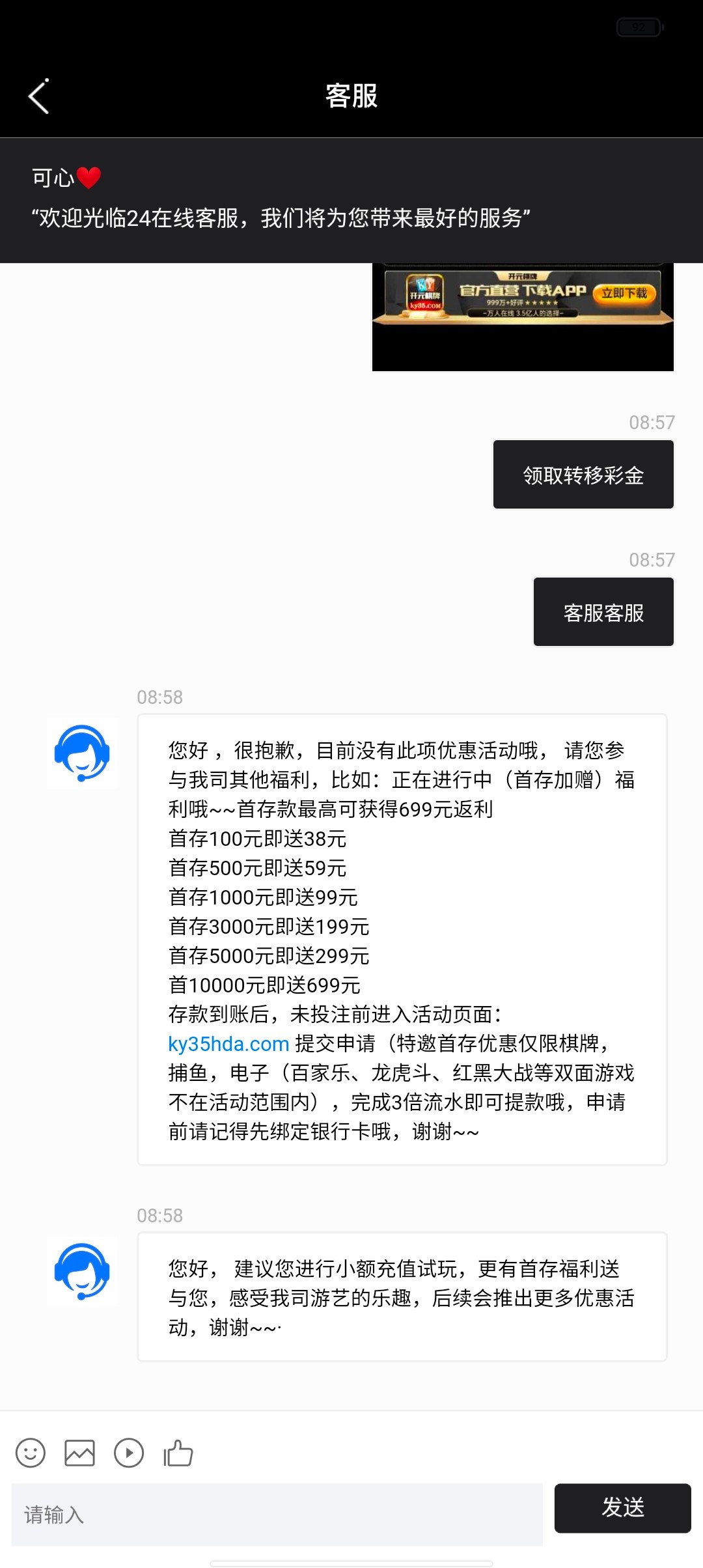Tap the 发送 send button
703x1568 pixels.
tap(623, 1508)
